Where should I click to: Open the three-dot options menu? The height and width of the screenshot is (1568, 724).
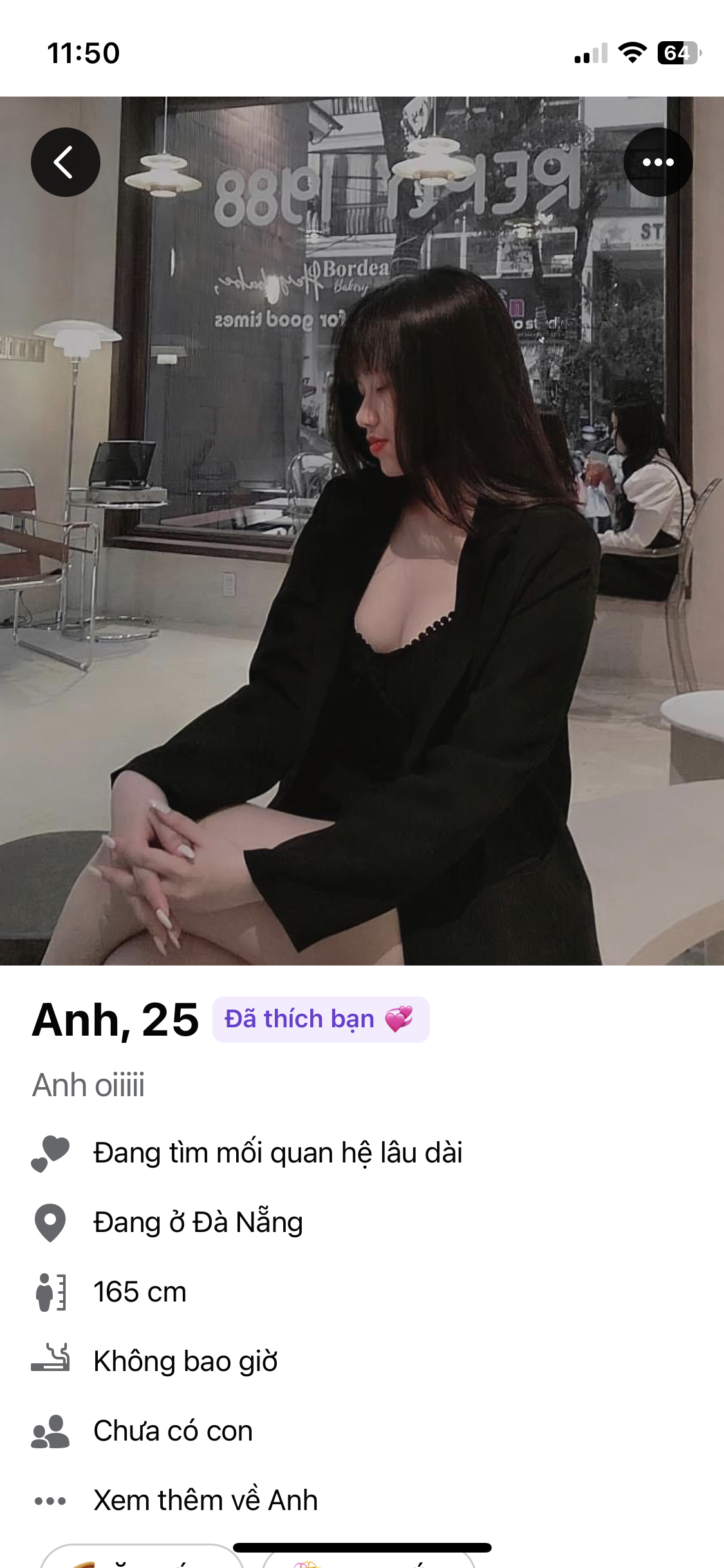658,162
